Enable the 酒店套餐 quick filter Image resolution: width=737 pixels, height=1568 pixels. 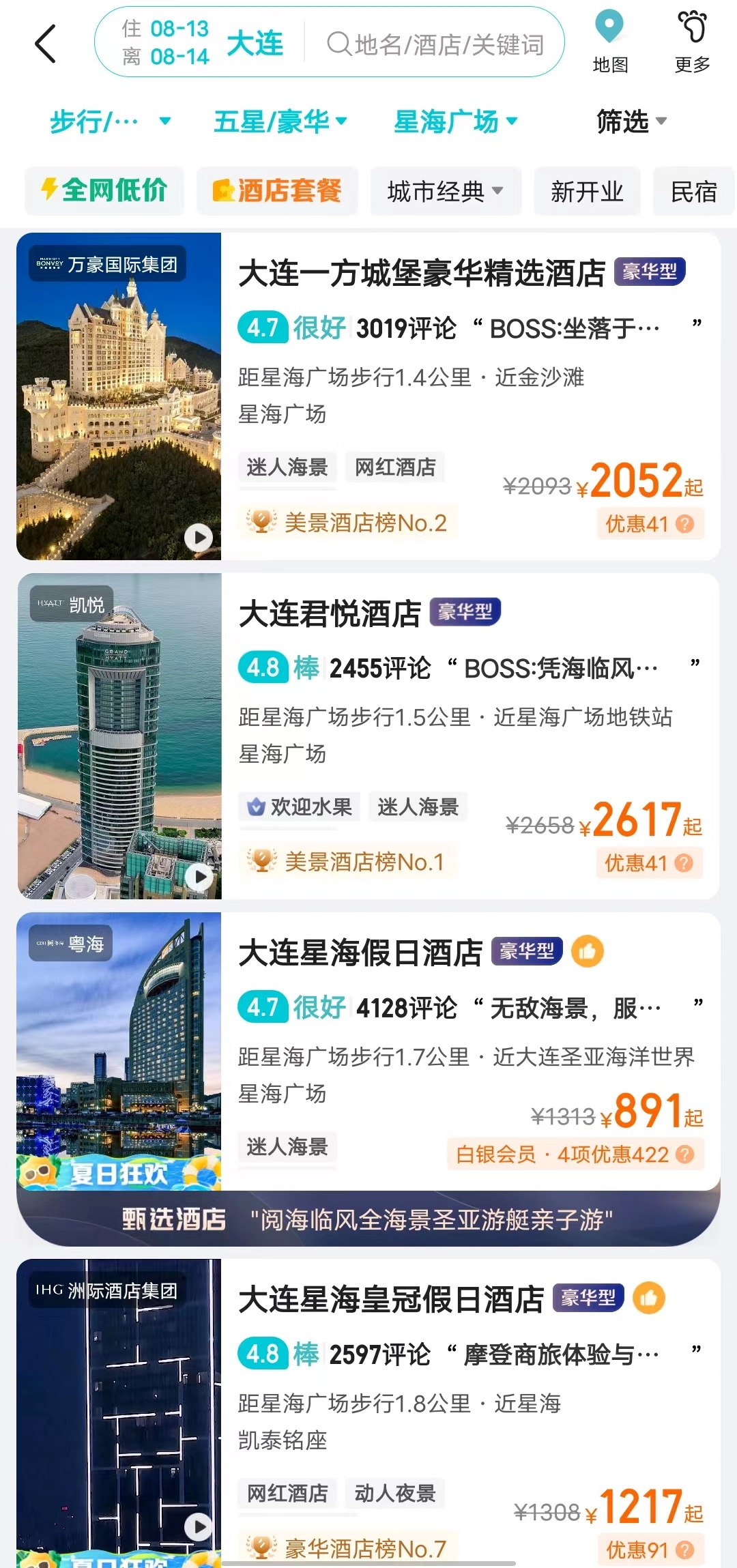(x=276, y=191)
